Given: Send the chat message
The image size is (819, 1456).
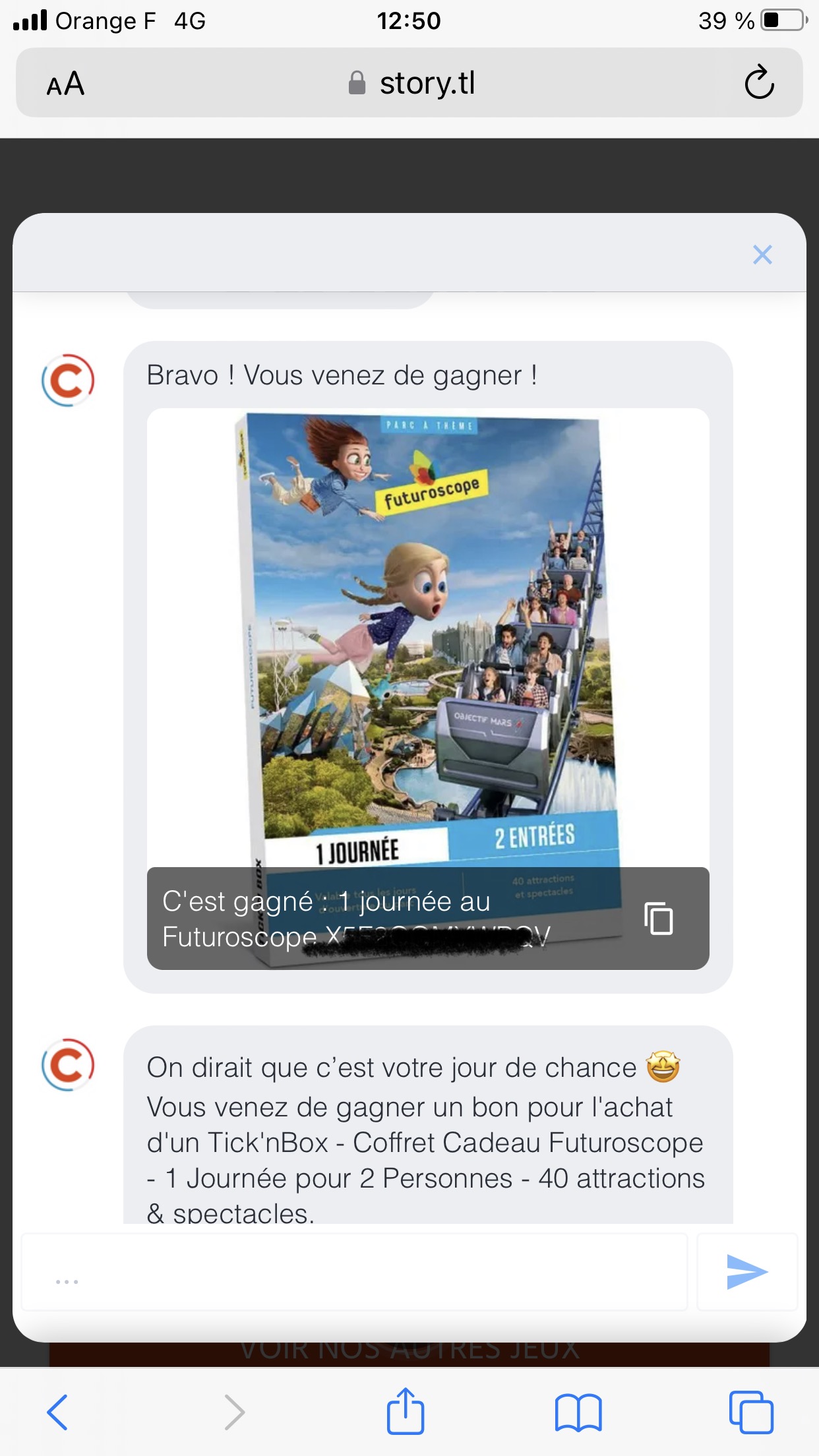Looking at the screenshot, I should point(747,1272).
